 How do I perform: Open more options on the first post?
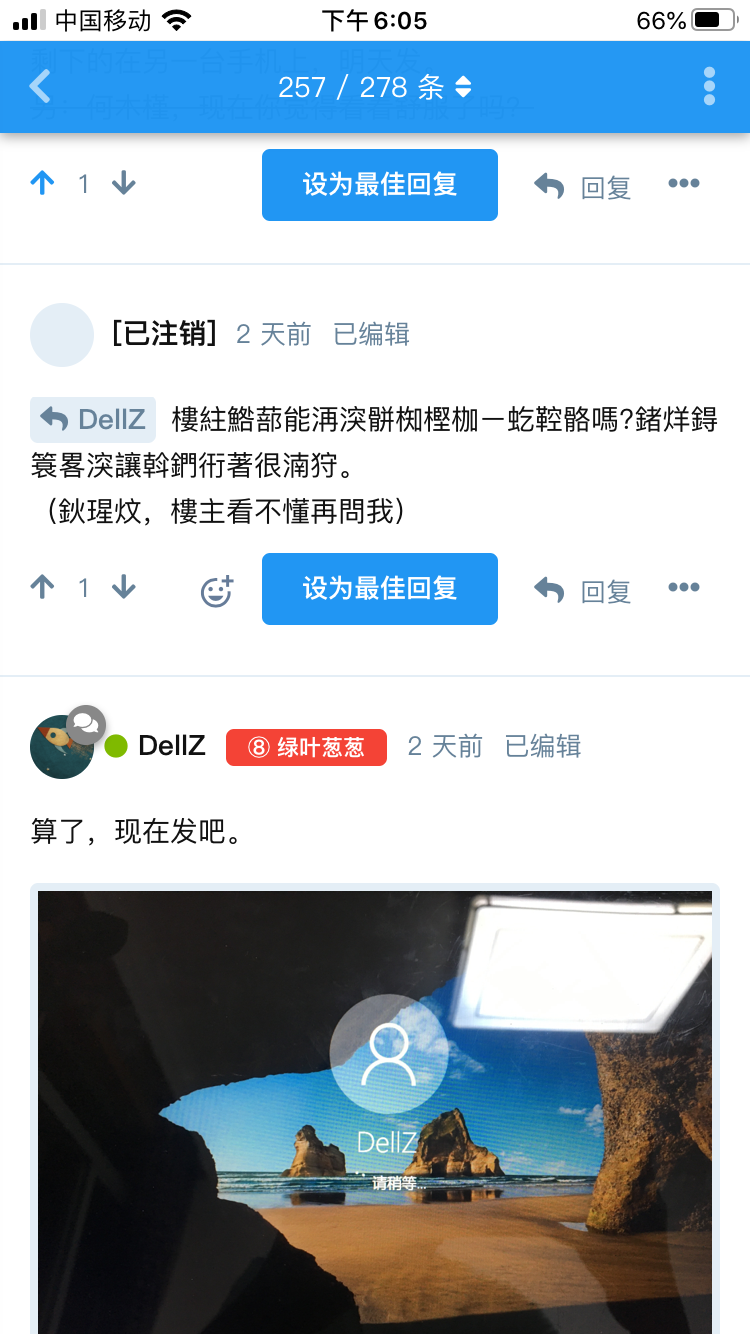point(683,184)
